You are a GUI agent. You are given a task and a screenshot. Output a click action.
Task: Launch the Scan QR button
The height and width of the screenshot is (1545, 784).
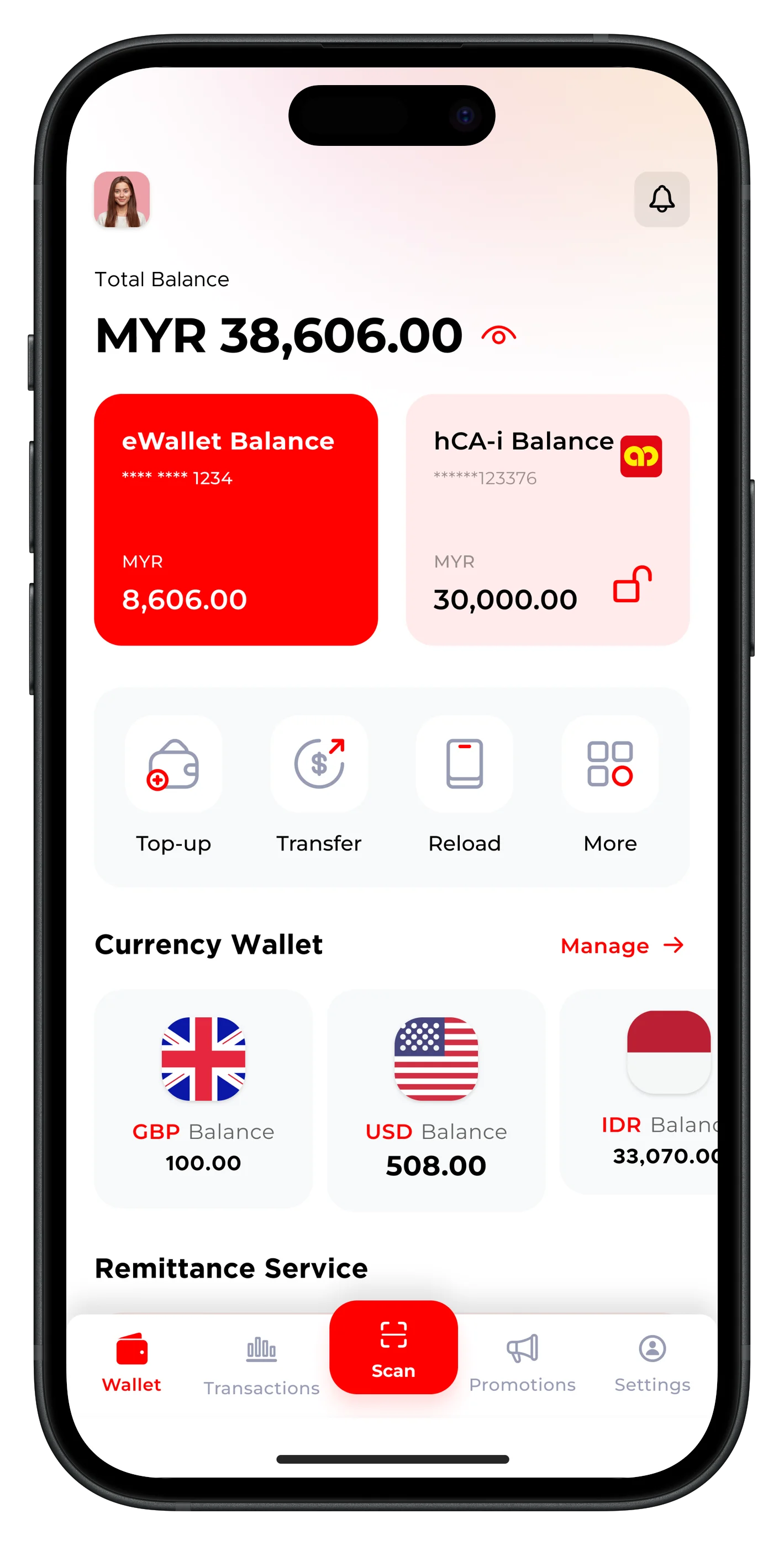(x=393, y=1347)
